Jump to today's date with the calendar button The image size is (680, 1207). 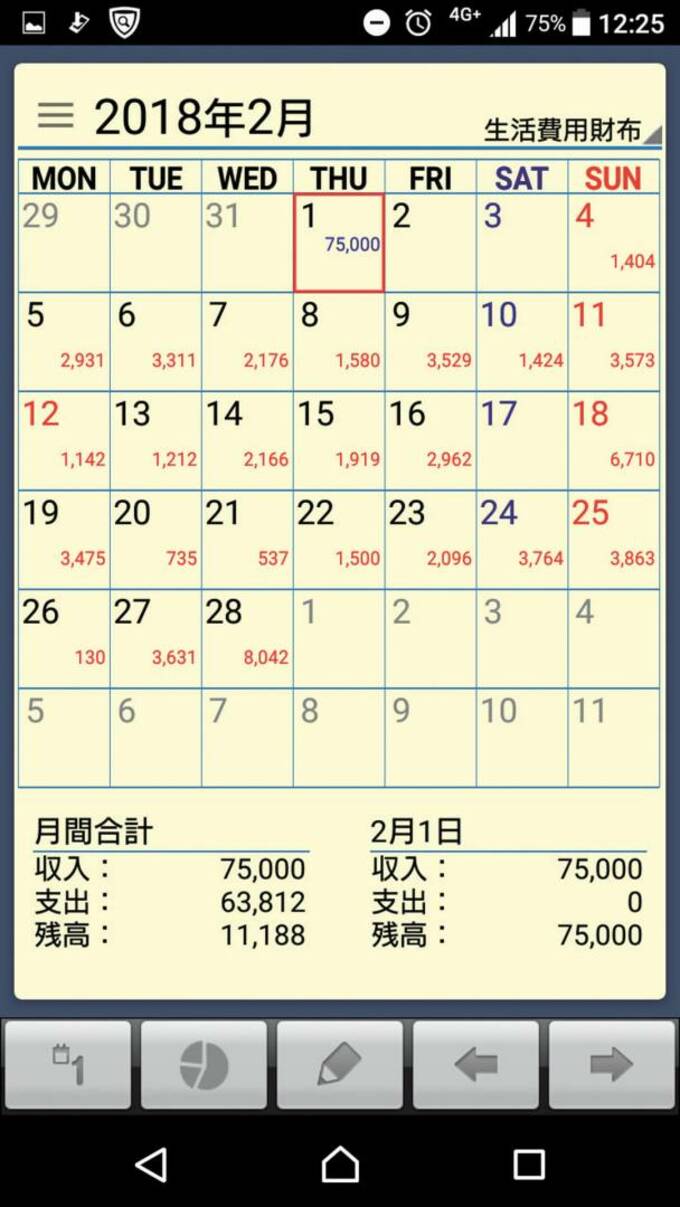coord(68,1065)
